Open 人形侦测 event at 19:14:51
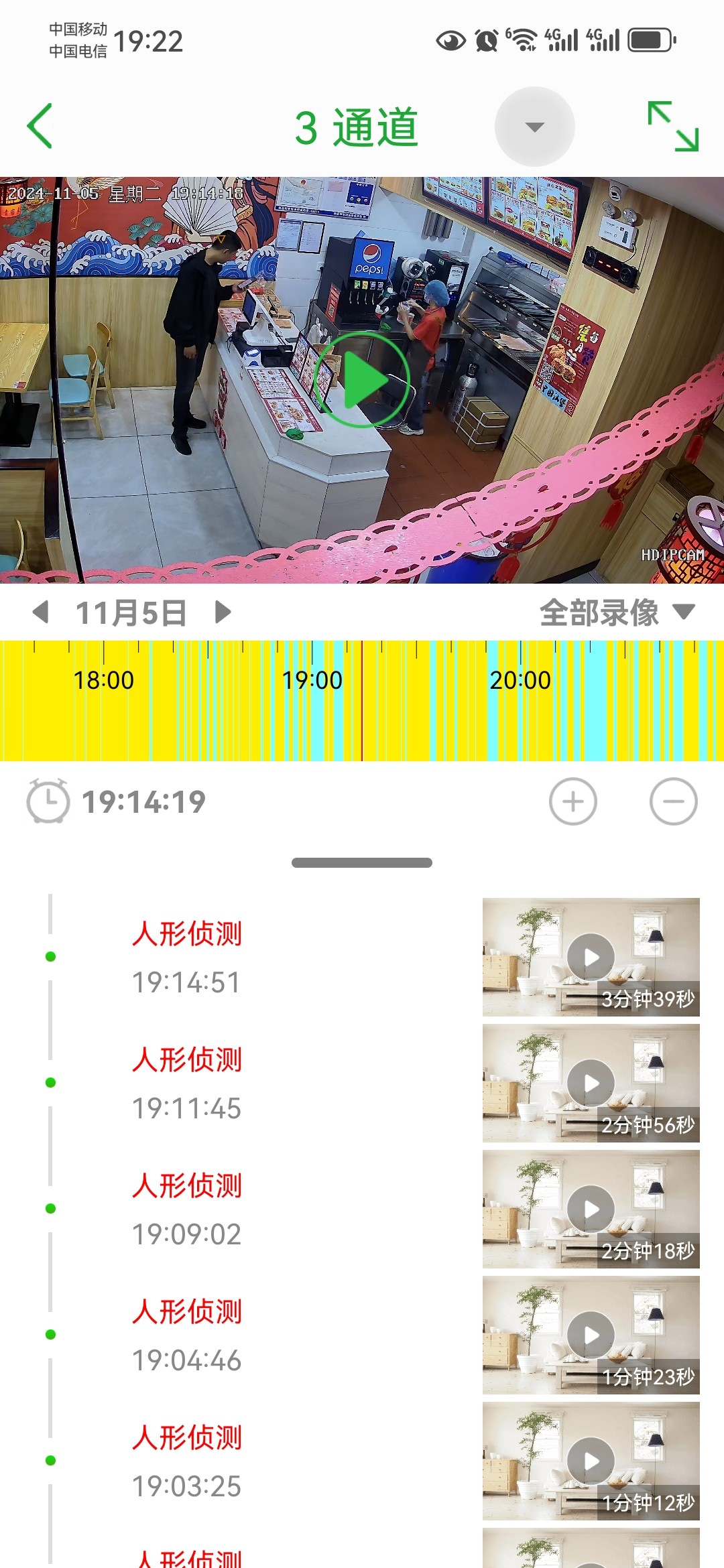 pos(186,957)
